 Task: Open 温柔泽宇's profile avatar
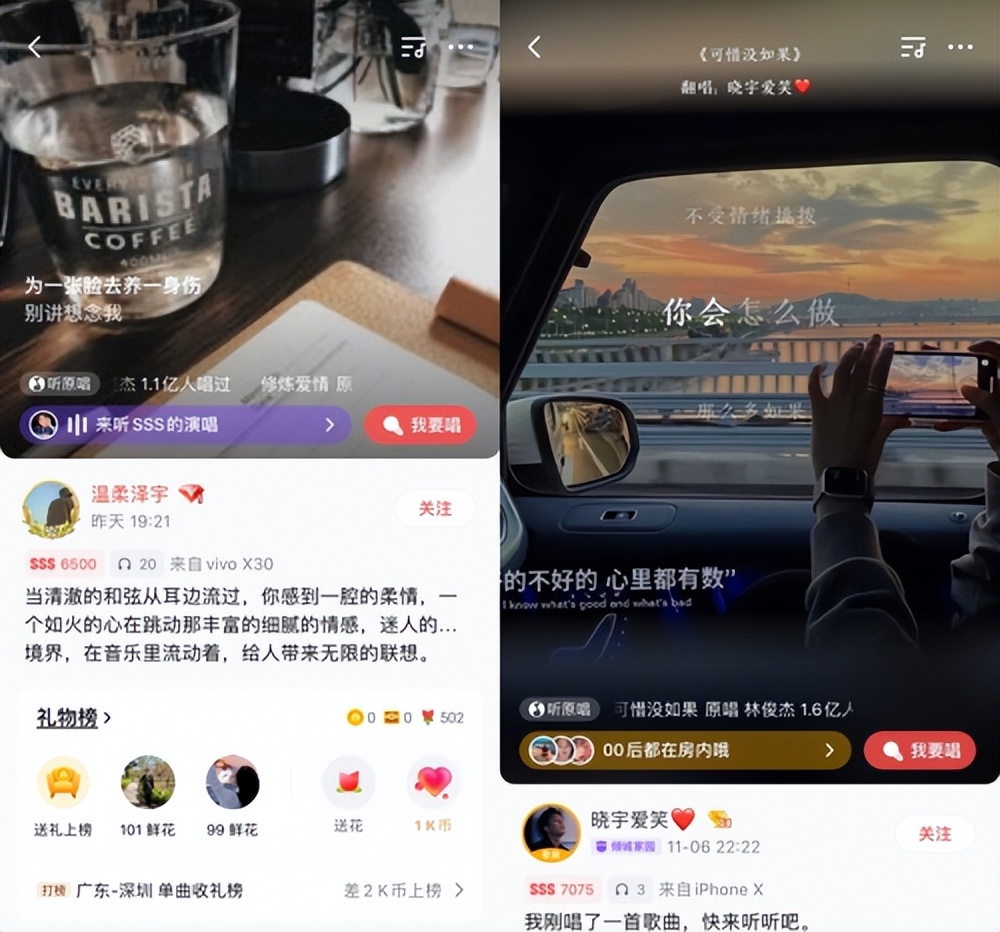51,509
